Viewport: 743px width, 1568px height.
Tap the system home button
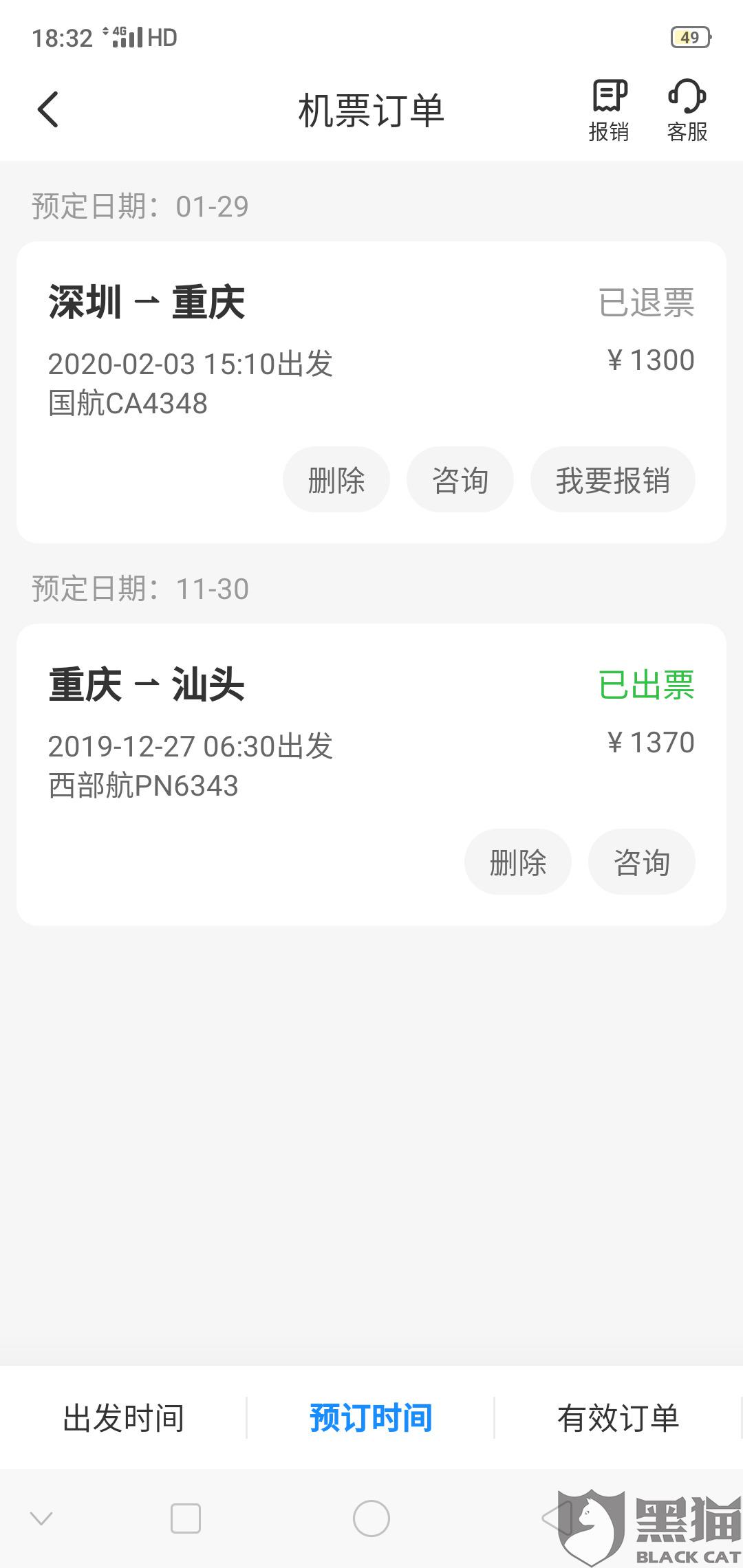click(x=371, y=1518)
